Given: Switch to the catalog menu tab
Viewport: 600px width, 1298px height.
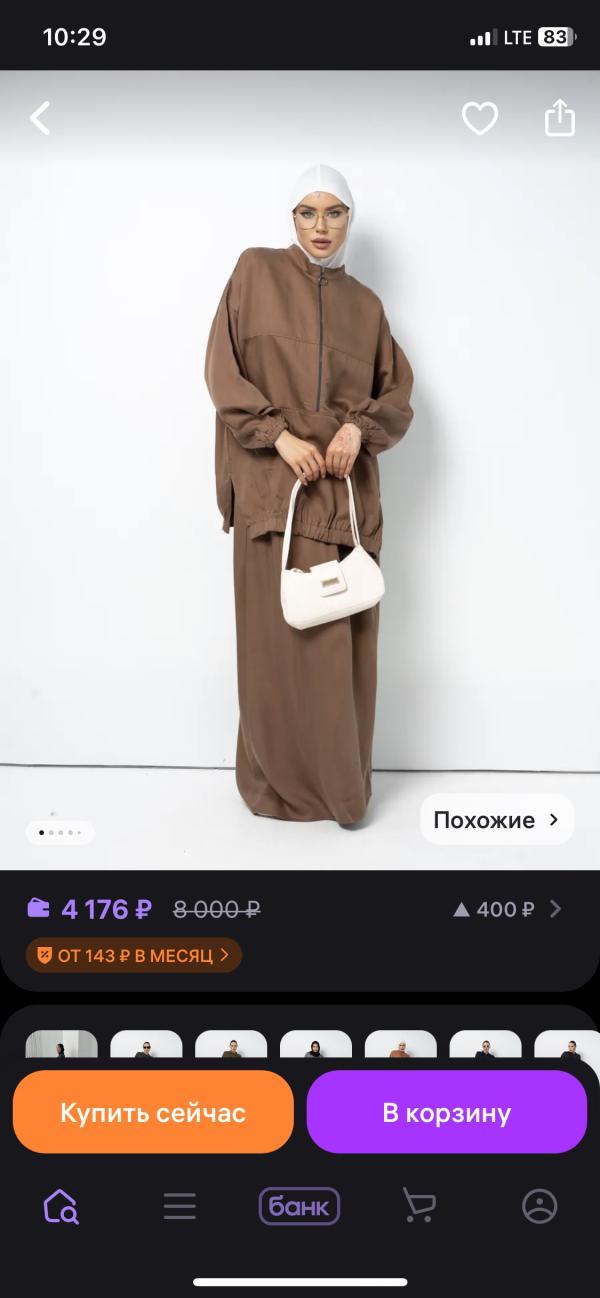Looking at the screenshot, I should (180, 1207).
